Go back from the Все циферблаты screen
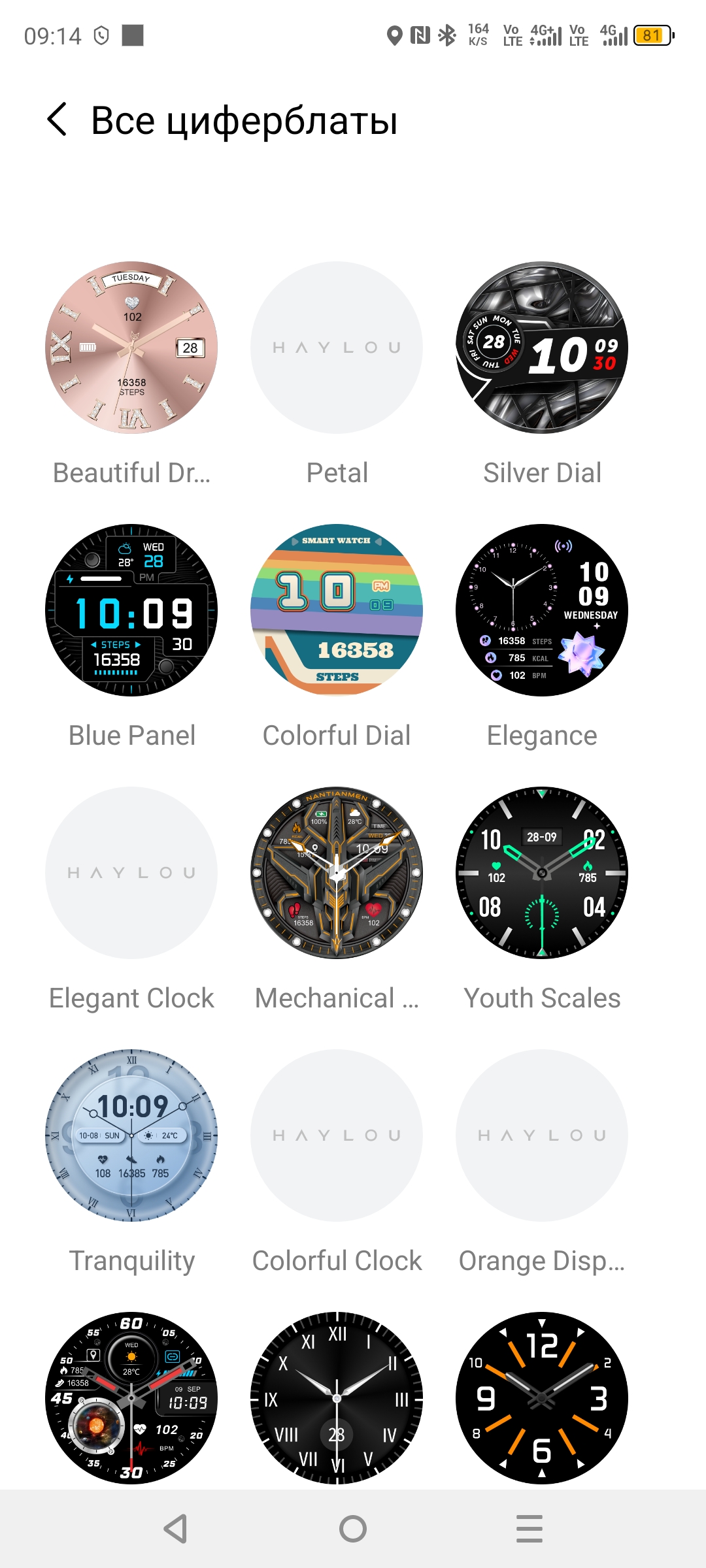 (x=58, y=120)
